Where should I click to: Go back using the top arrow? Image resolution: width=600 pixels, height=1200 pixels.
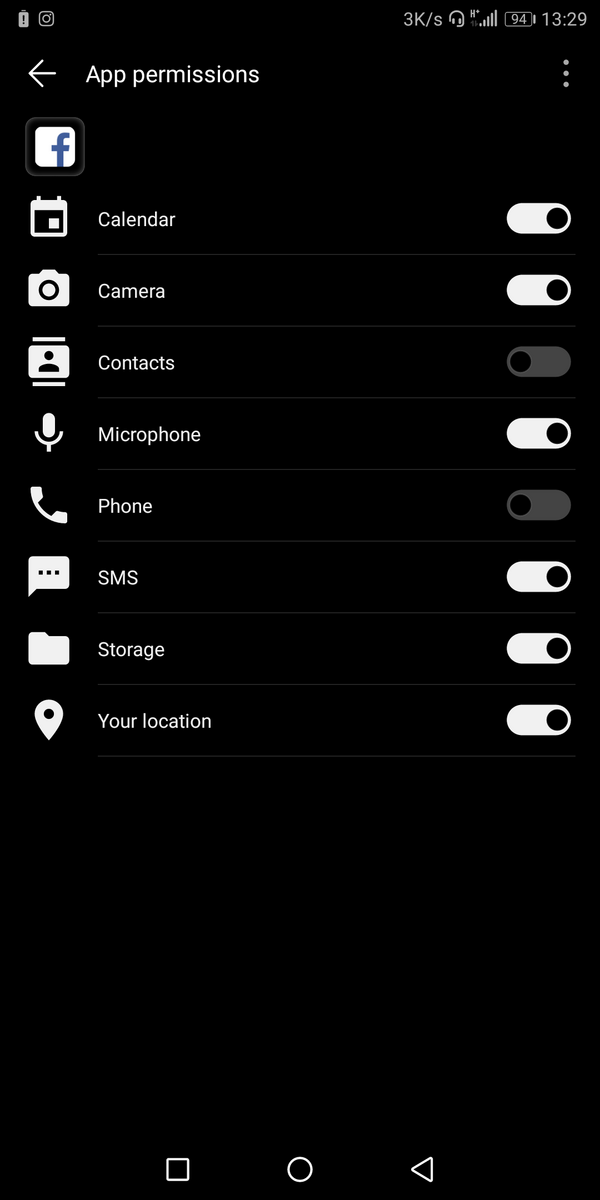pyautogui.click(x=42, y=74)
